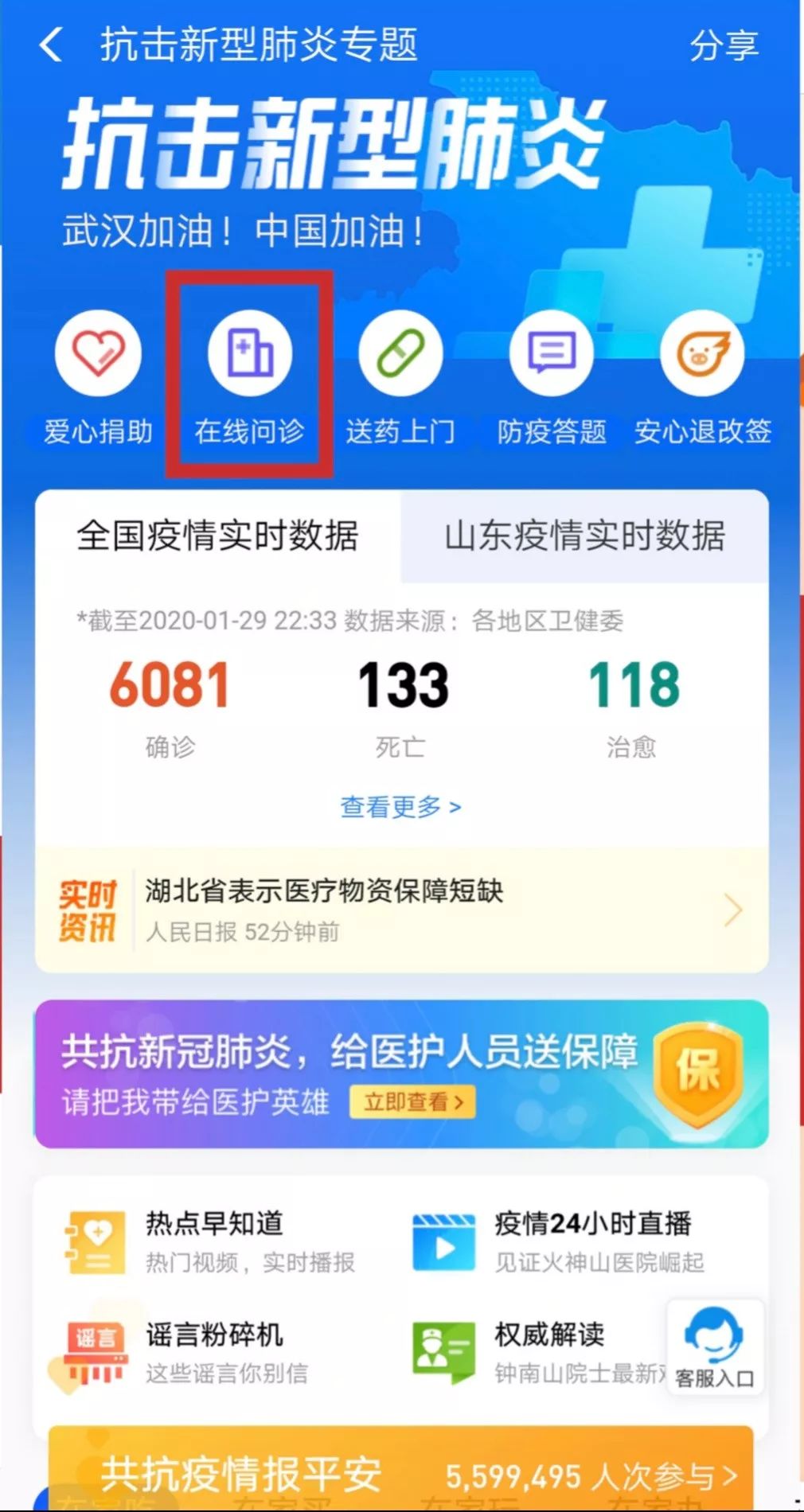Open 客服入口 customer service
804x1512 pixels.
tap(714, 1346)
